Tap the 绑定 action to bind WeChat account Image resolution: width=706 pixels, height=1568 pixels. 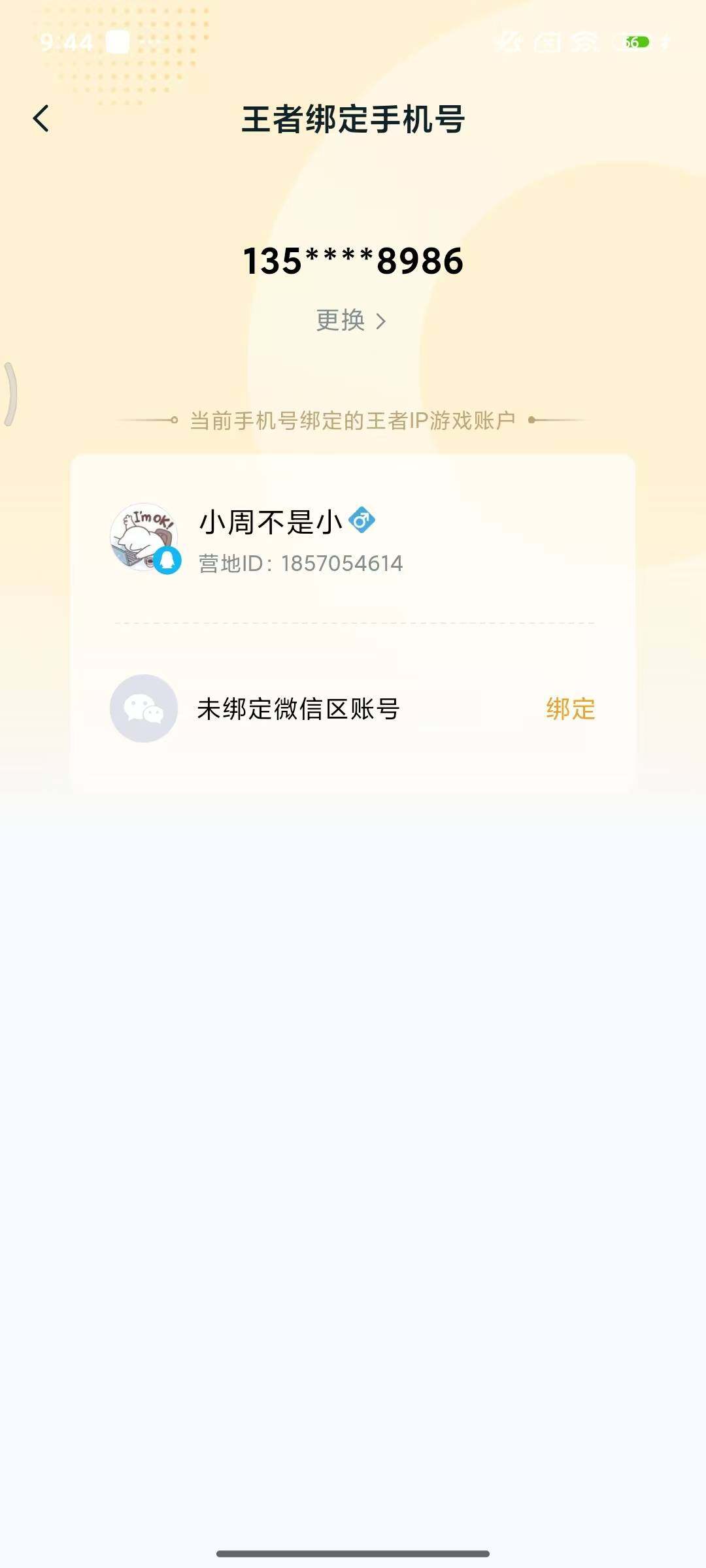tap(570, 710)
